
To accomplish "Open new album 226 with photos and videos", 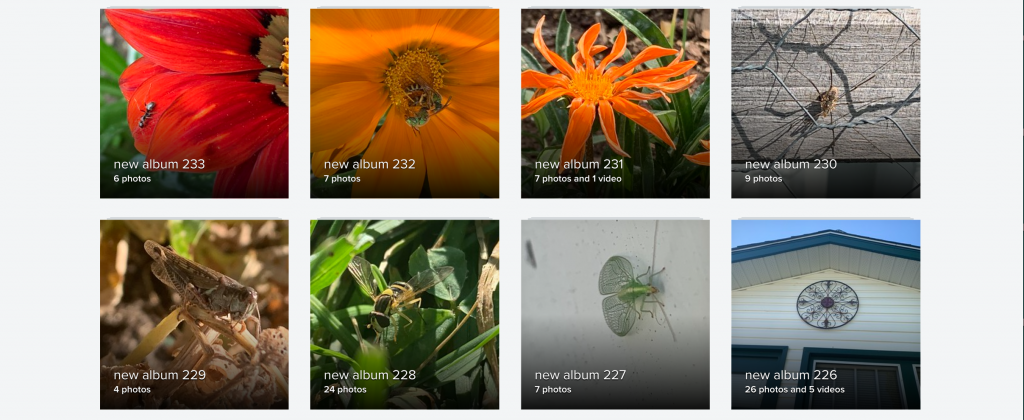I will coord(825,314).
